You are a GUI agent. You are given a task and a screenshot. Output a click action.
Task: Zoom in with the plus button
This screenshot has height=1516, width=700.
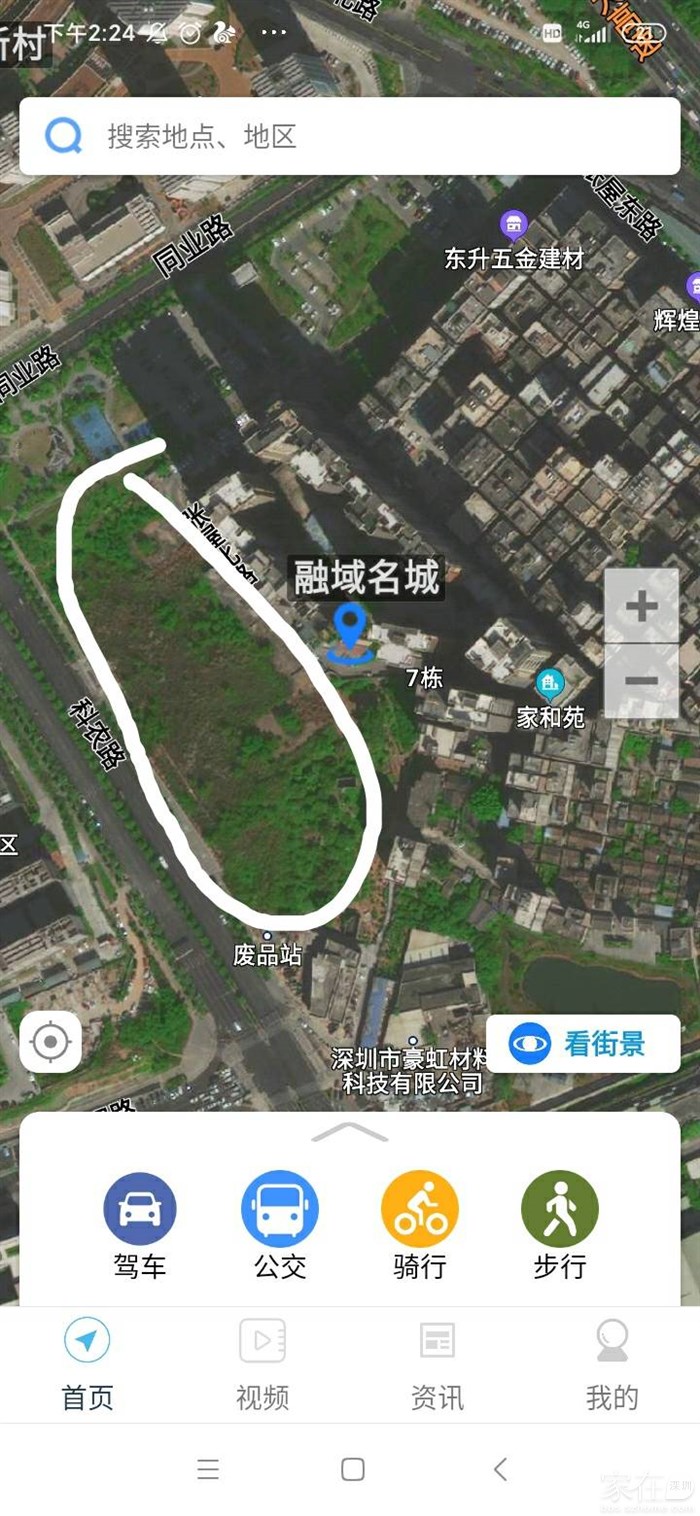click(641, 606)
